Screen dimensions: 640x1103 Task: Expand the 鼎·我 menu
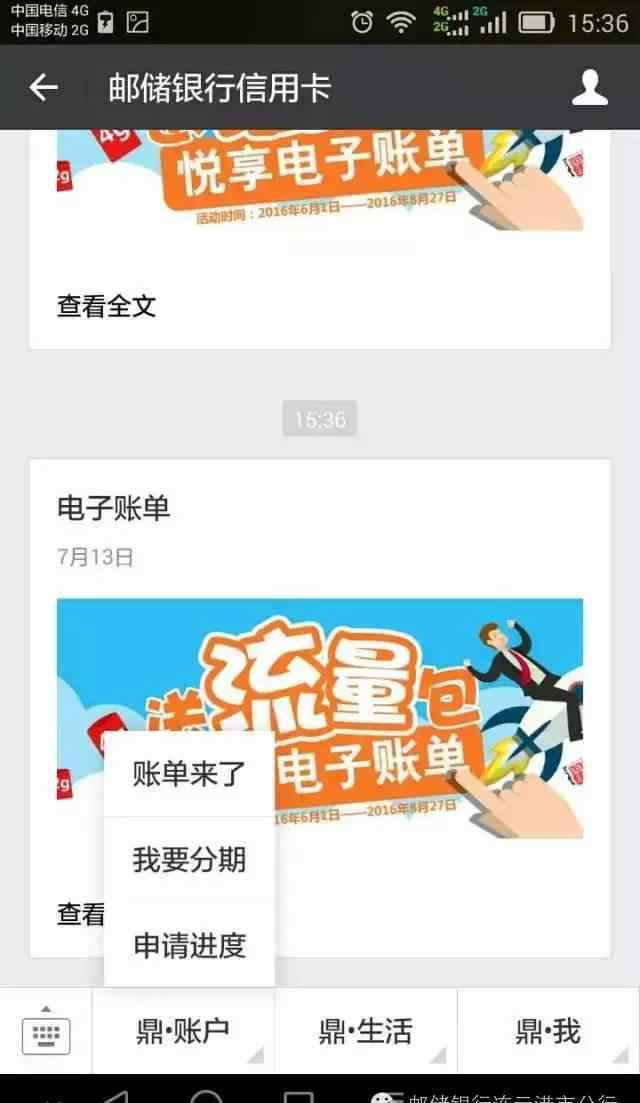549,1031
